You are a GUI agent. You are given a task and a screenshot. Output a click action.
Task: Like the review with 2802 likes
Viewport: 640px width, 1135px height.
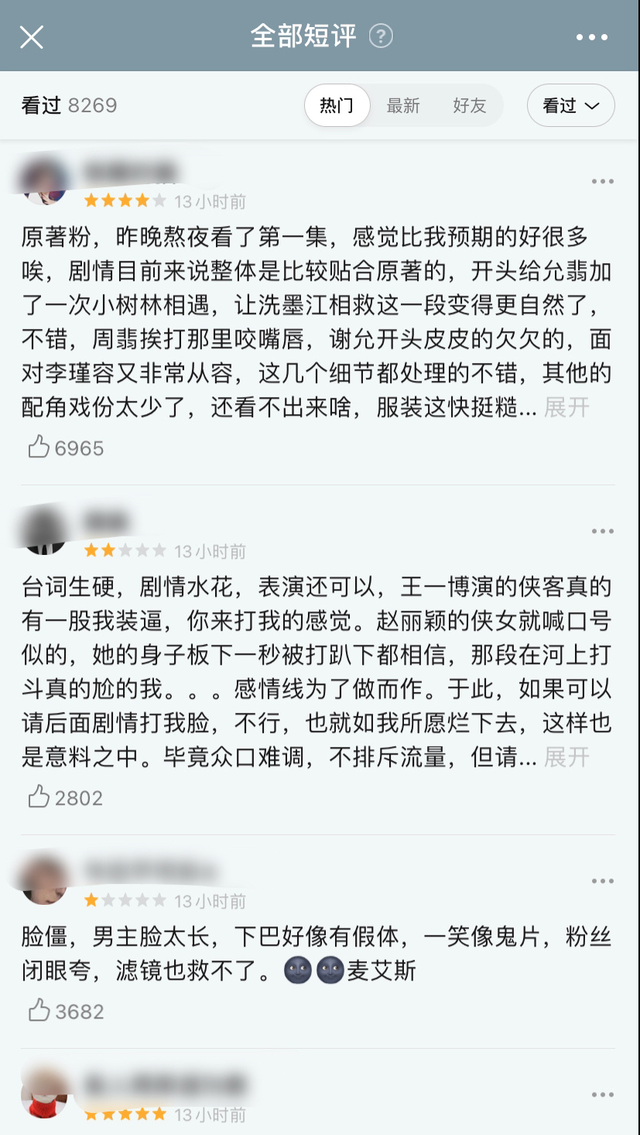tap(40, 797)
